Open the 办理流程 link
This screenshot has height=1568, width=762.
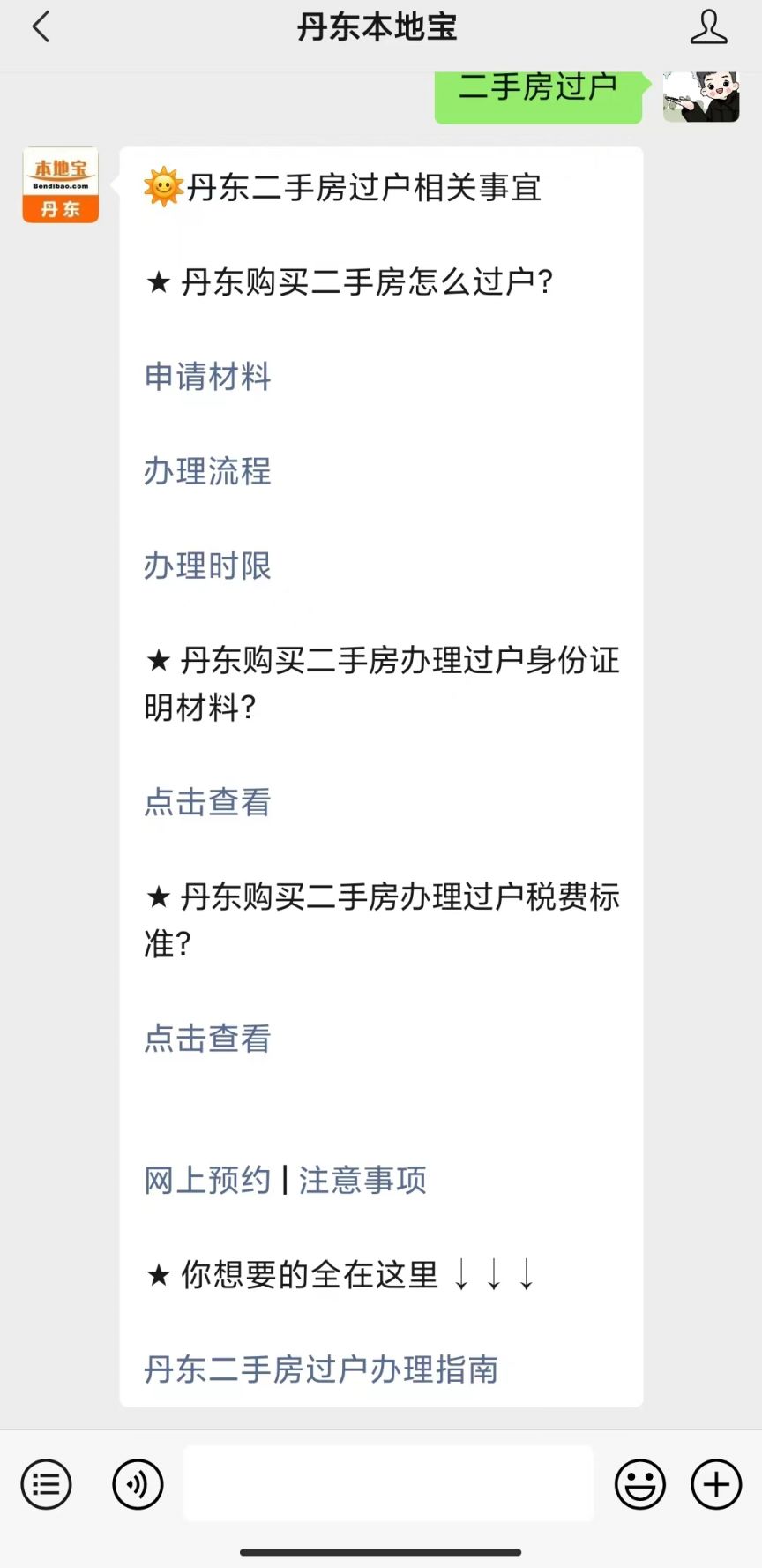[x=208, y=471]
